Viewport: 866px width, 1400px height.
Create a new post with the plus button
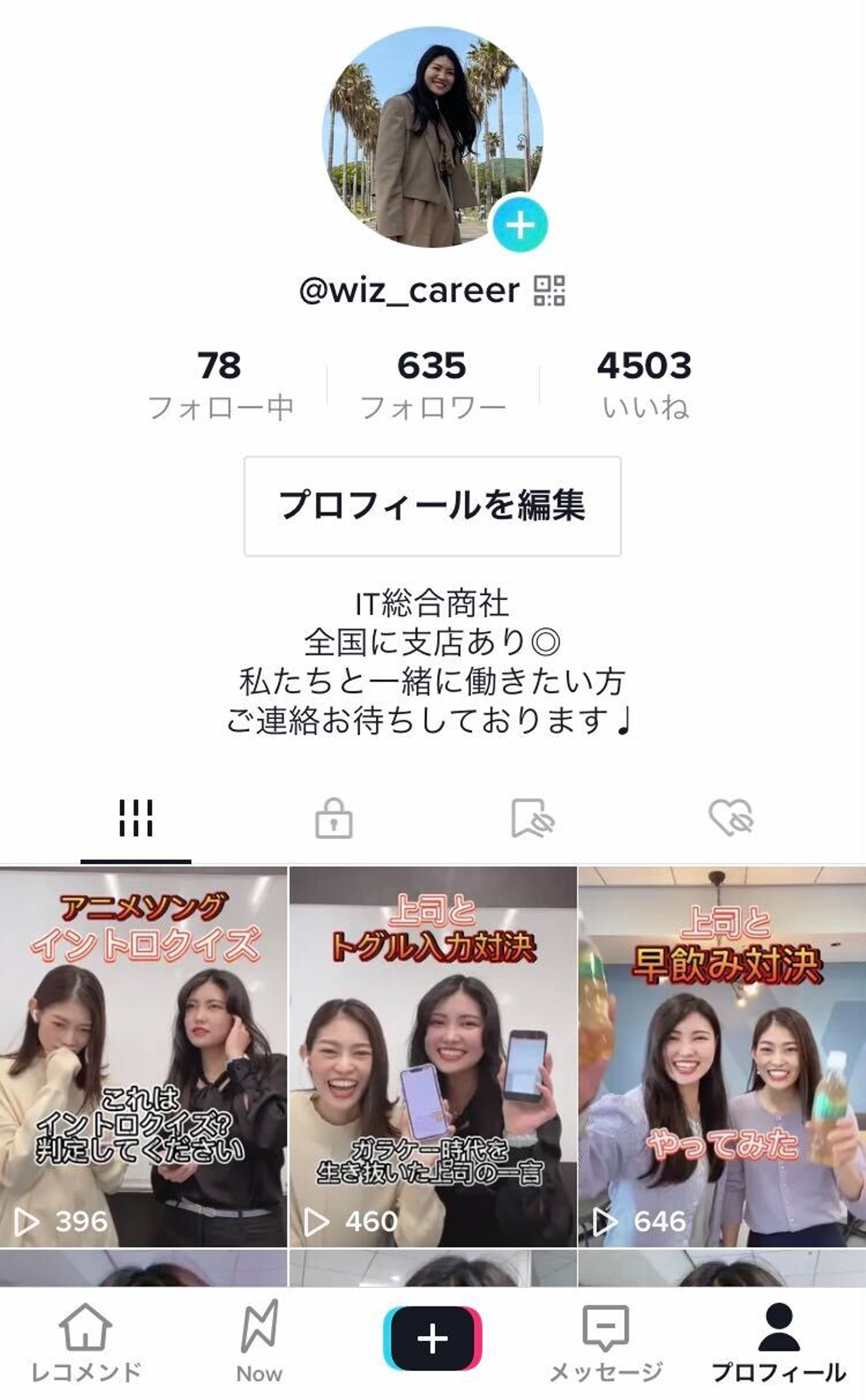pos(432,1338)
